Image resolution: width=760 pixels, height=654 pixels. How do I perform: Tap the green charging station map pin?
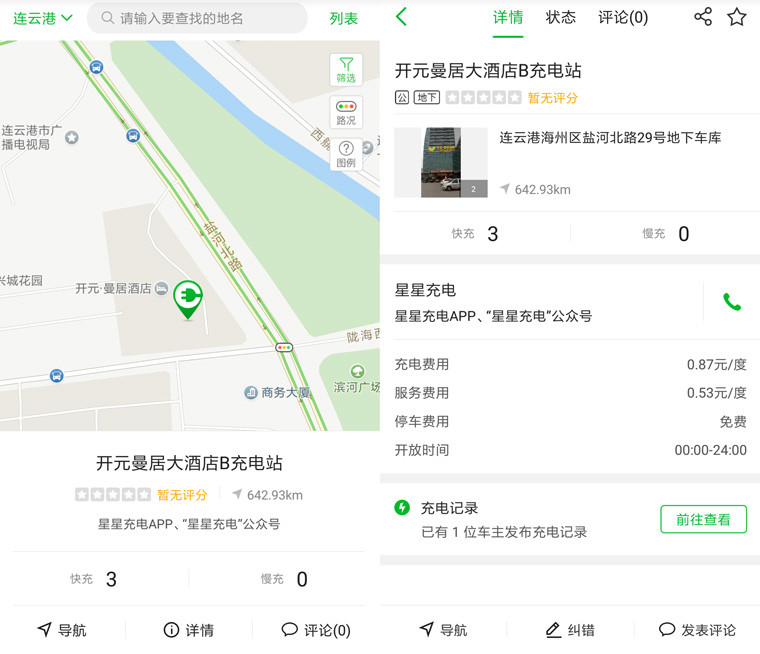click(188, 298)
